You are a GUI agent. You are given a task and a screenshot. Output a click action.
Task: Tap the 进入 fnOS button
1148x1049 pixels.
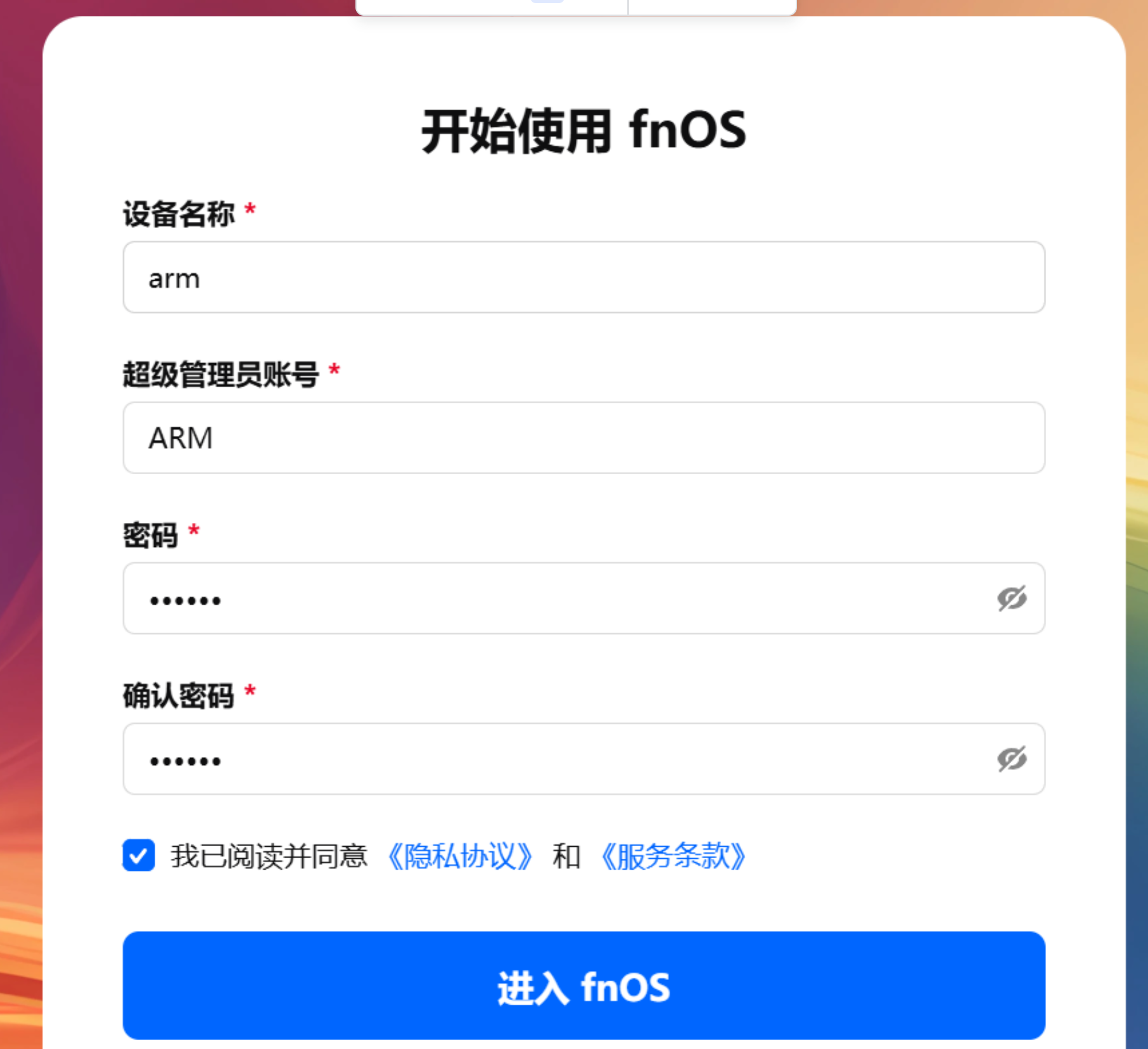583,986
